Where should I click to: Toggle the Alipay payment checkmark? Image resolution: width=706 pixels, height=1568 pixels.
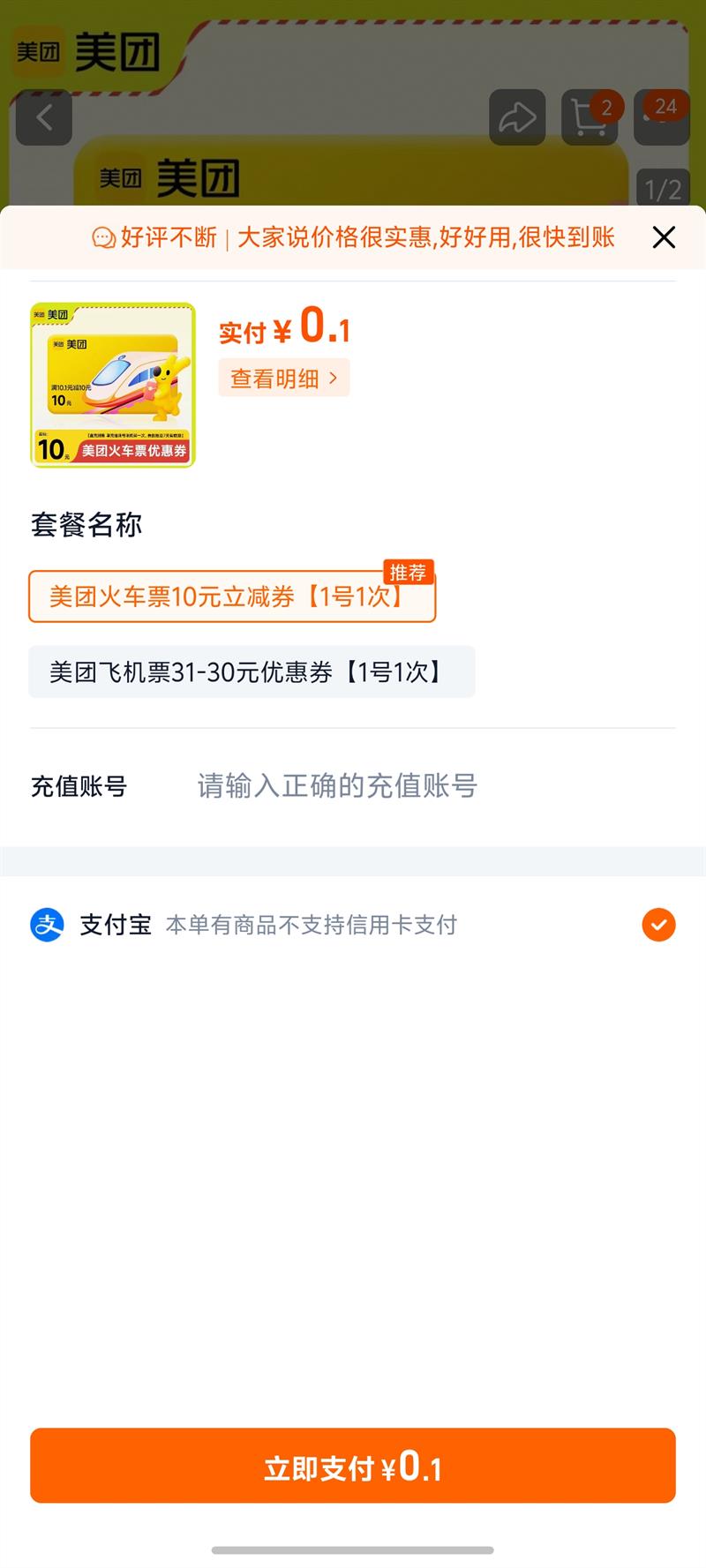658,925
